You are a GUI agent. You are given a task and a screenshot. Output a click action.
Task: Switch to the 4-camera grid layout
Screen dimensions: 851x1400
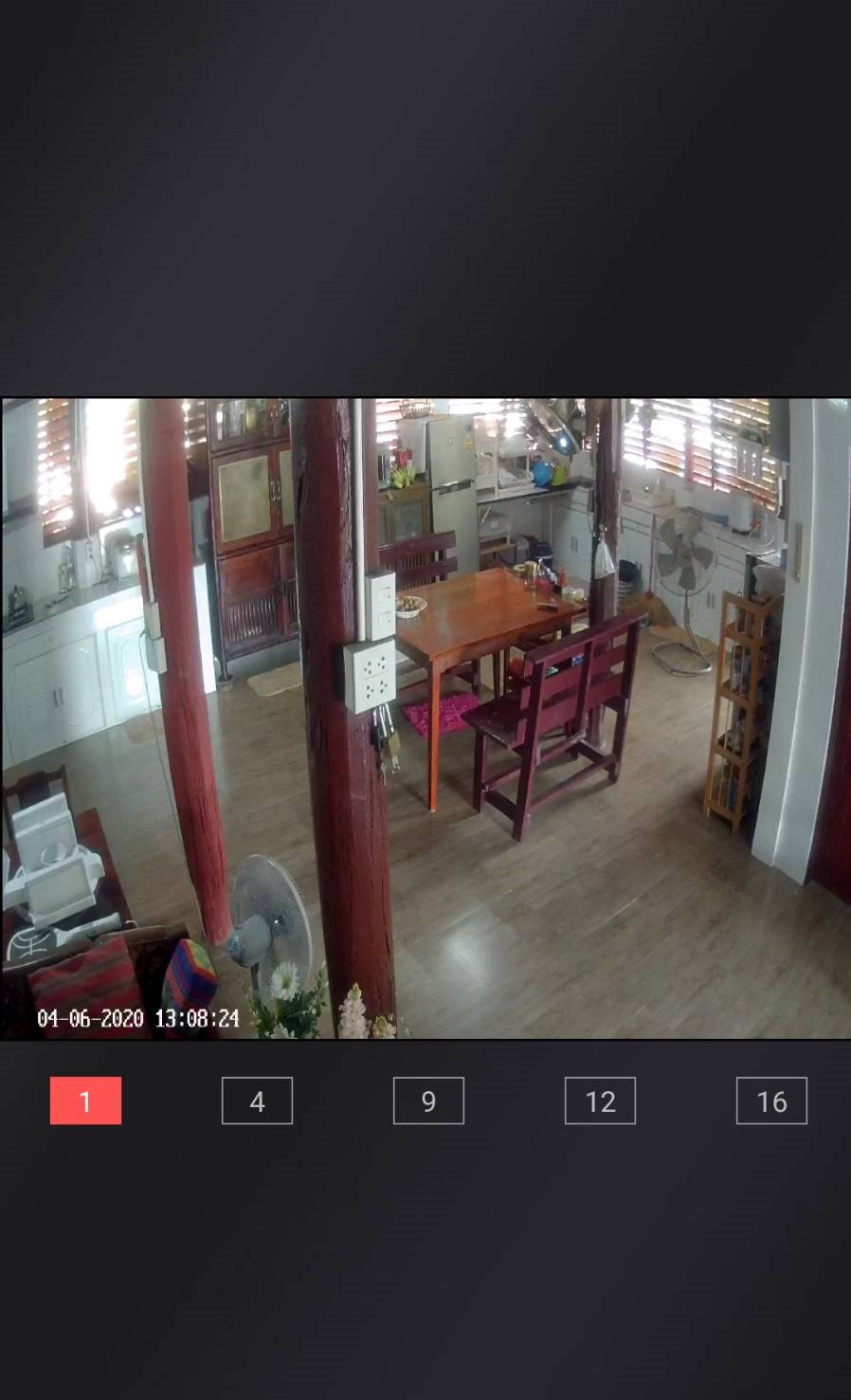point(257,1100)
